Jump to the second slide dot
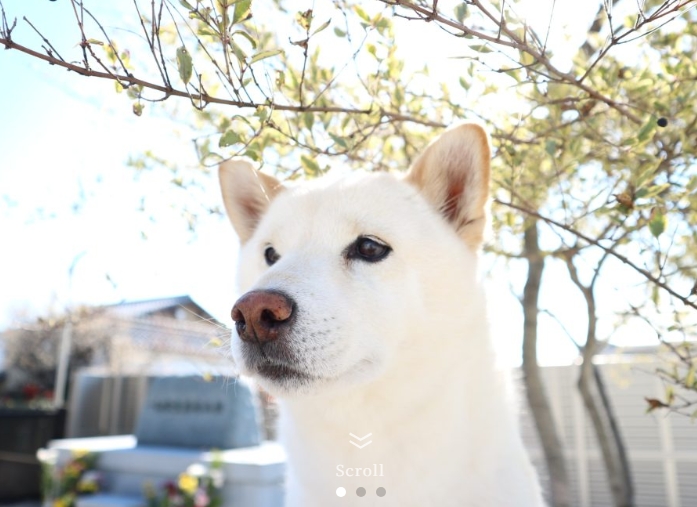This screenshot has height=507, width=697. [361, 492]
